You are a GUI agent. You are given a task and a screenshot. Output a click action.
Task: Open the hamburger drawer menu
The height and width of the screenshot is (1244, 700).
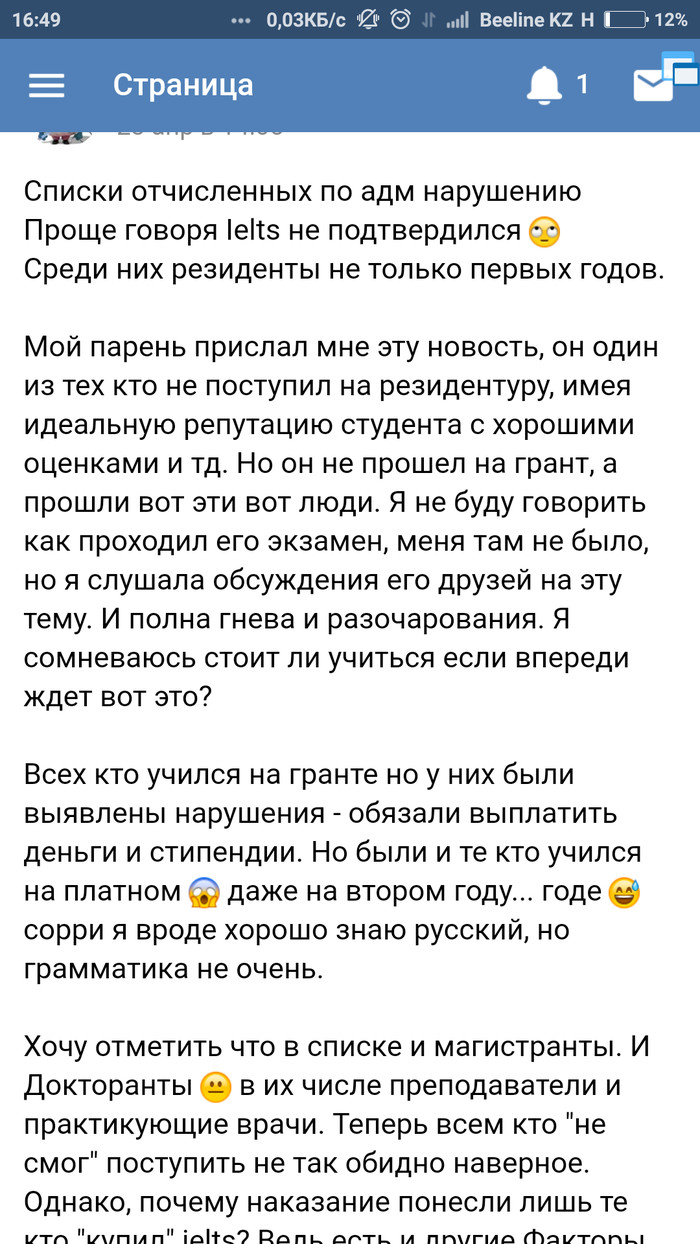pyautogui.click(x=46, y=86)
